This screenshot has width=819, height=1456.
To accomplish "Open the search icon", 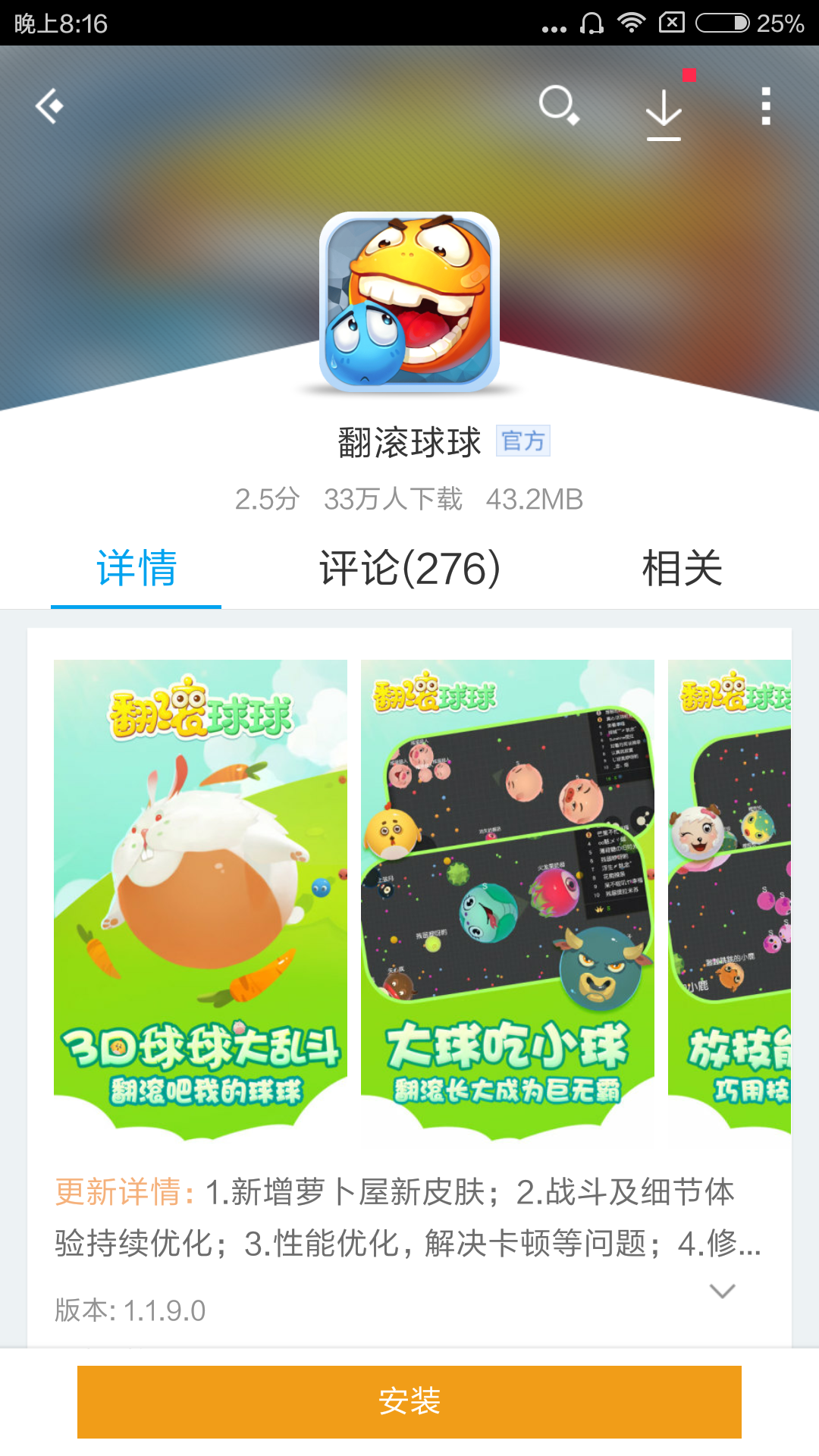I will pos(559,105).
